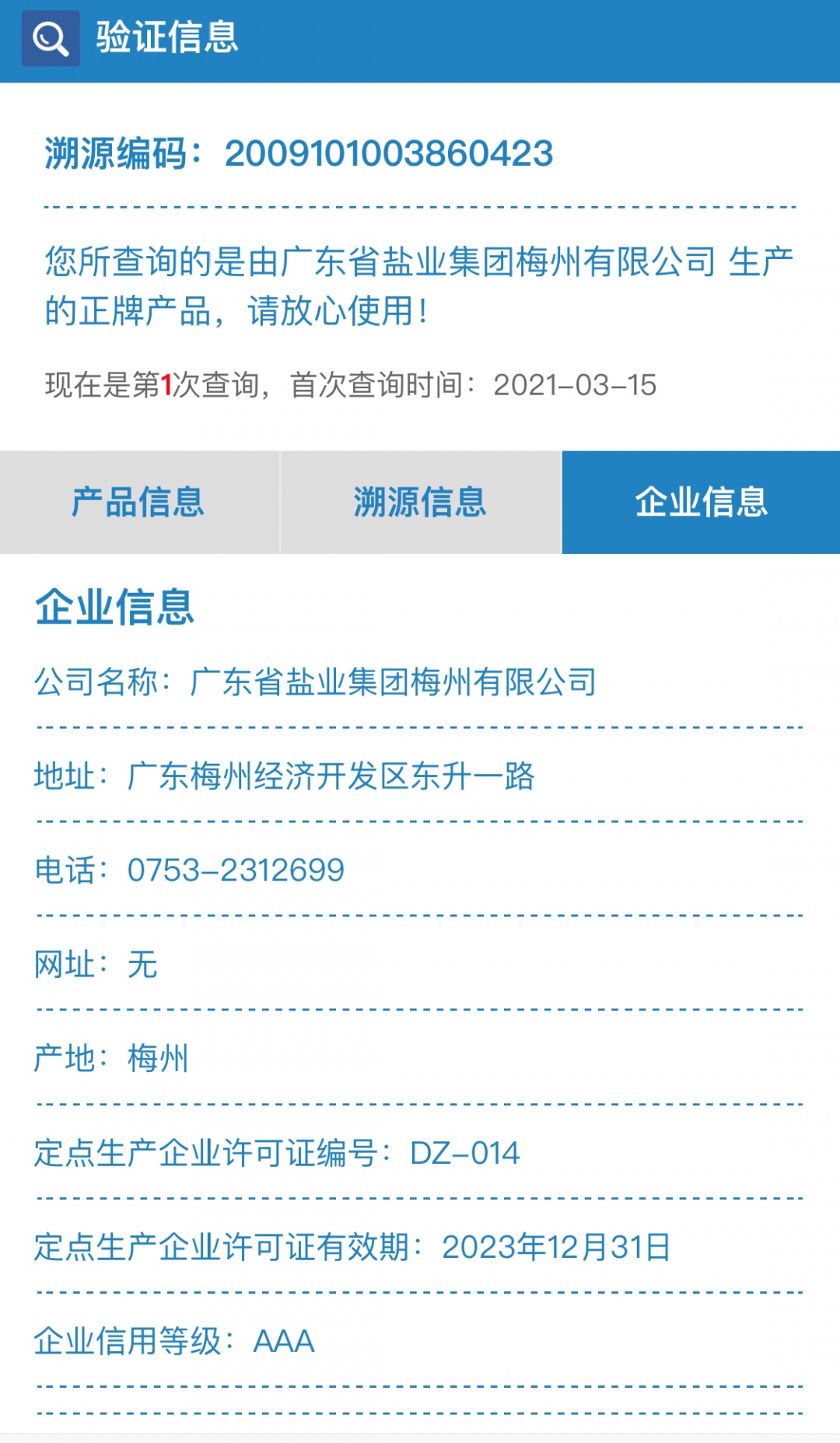Viewport: 840px width, 1443px height.
Task: Switch to the 产品信息 tab
Action: pyautogui.click(x=139, y=503)
